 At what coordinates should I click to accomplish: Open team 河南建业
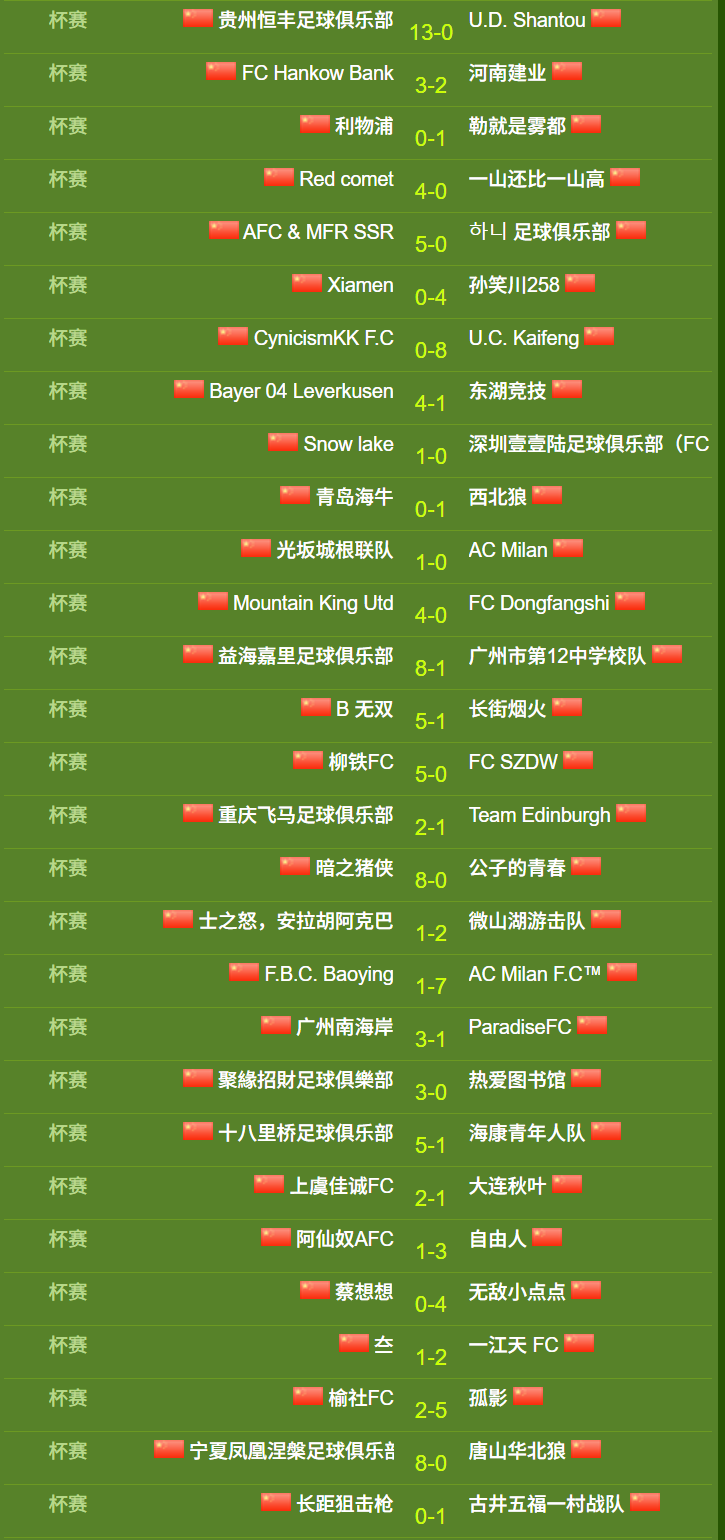[508, 73]
